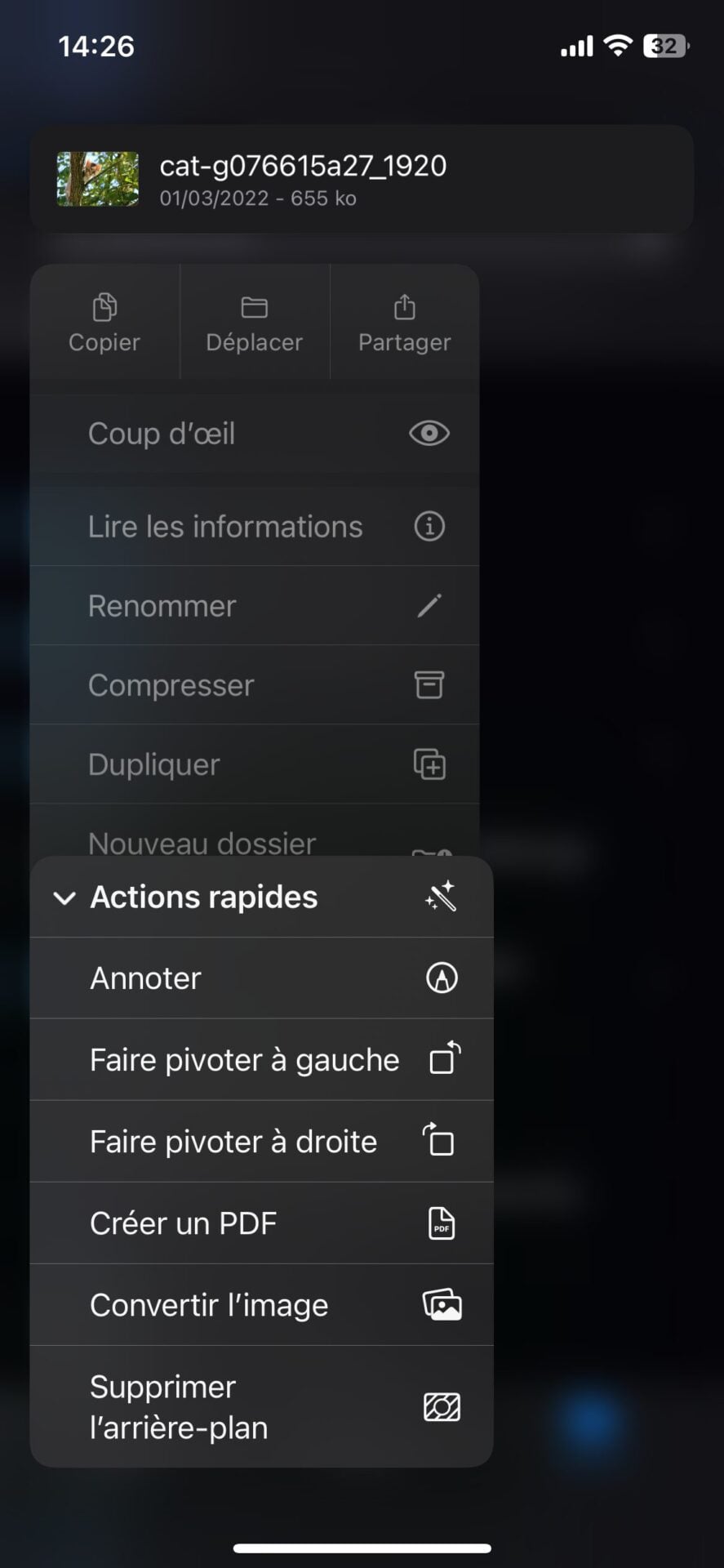Copy the file with Copier
The height and width of the screenshot is (1568, 724).
pyautogui.click(x=104, y=323)
